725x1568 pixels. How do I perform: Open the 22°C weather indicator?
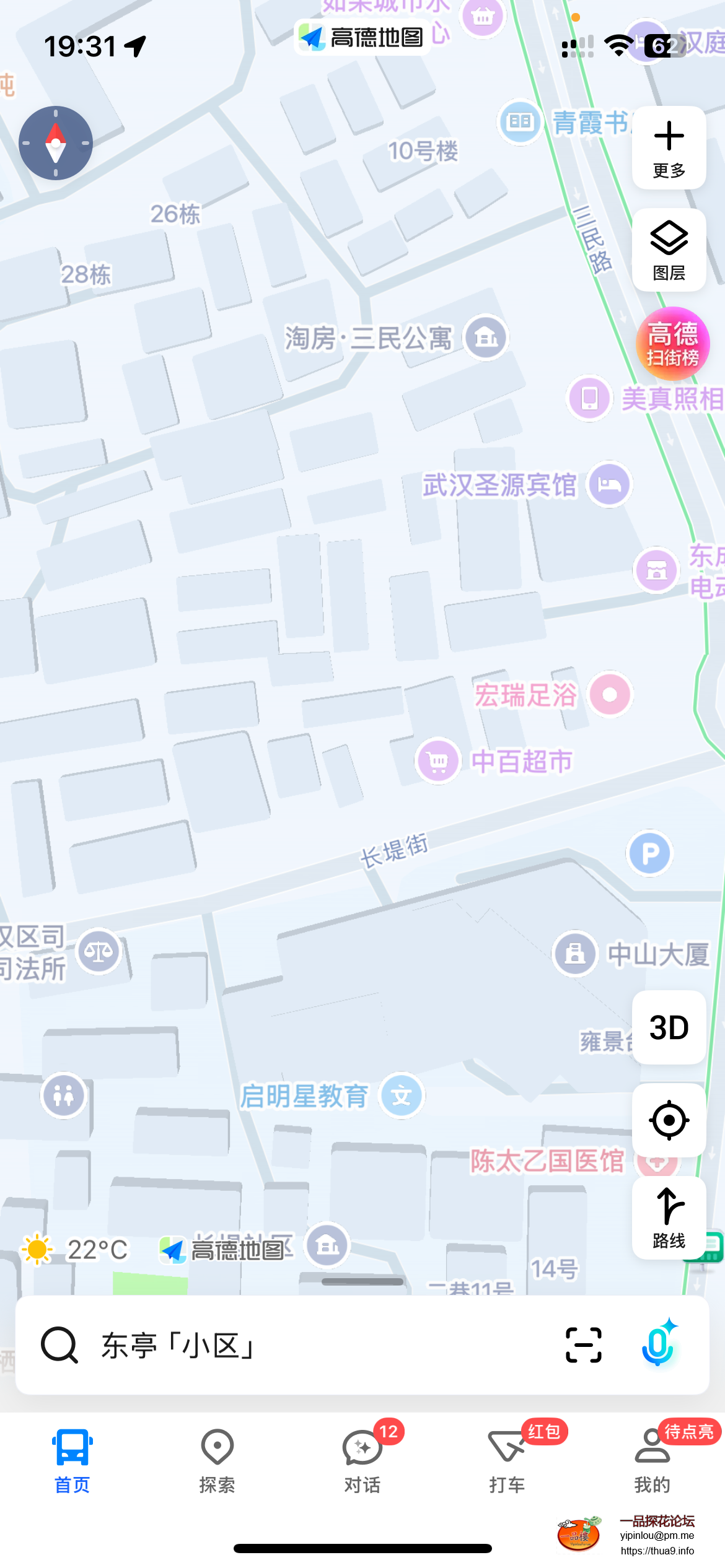pyautogui.click(x=76, y=1250)
